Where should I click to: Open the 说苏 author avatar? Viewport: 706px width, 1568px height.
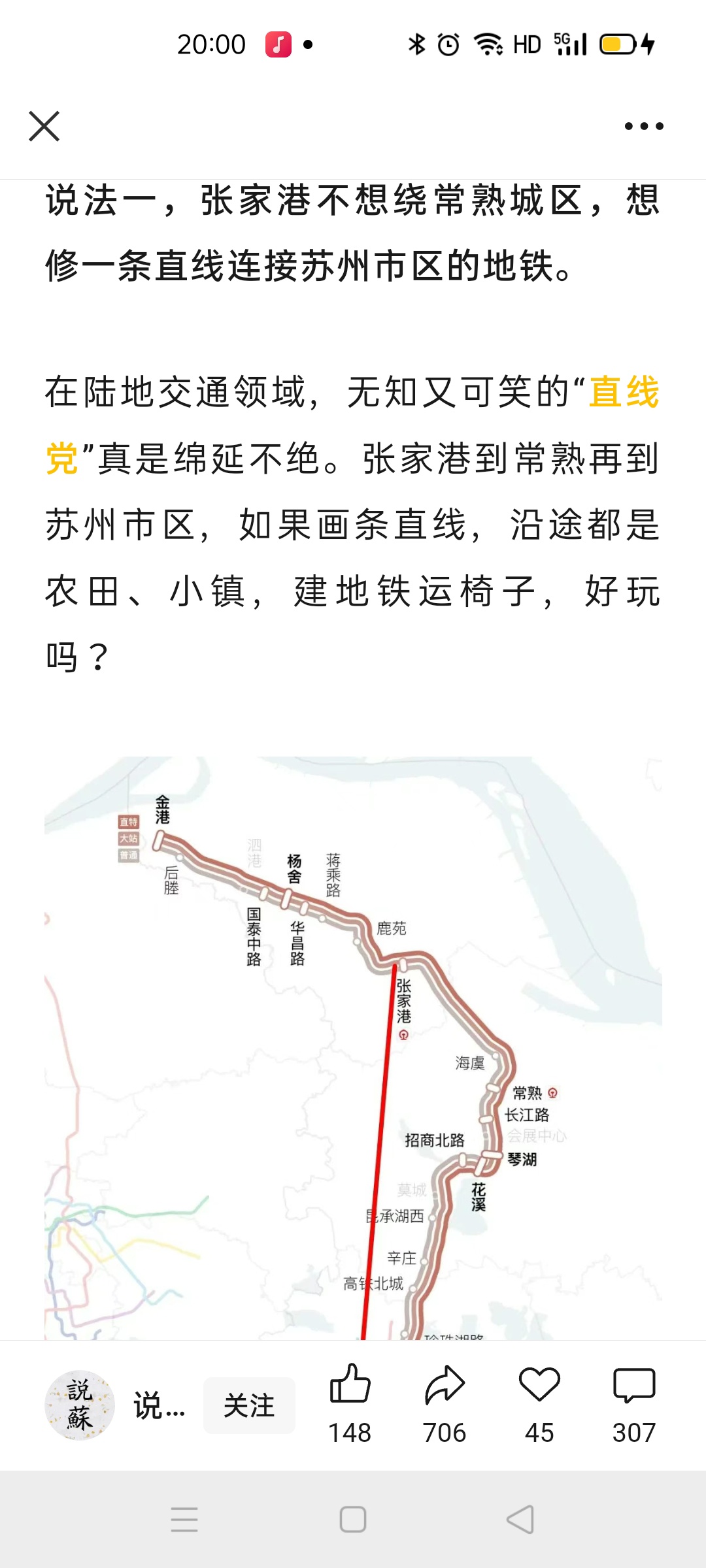click(80, 1405)
